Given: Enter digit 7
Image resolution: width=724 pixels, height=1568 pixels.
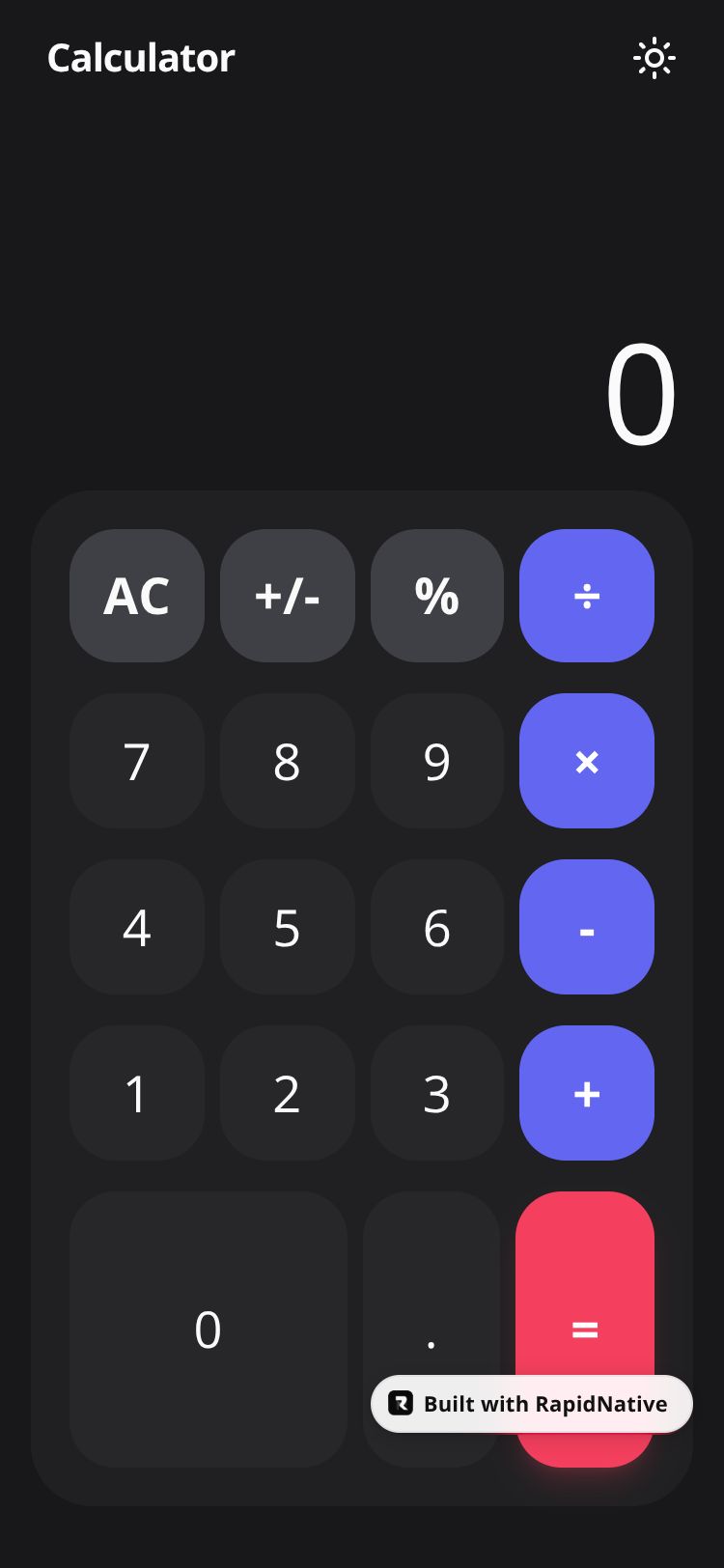Looking at the screenshot, I should click(x=137, y=761).
